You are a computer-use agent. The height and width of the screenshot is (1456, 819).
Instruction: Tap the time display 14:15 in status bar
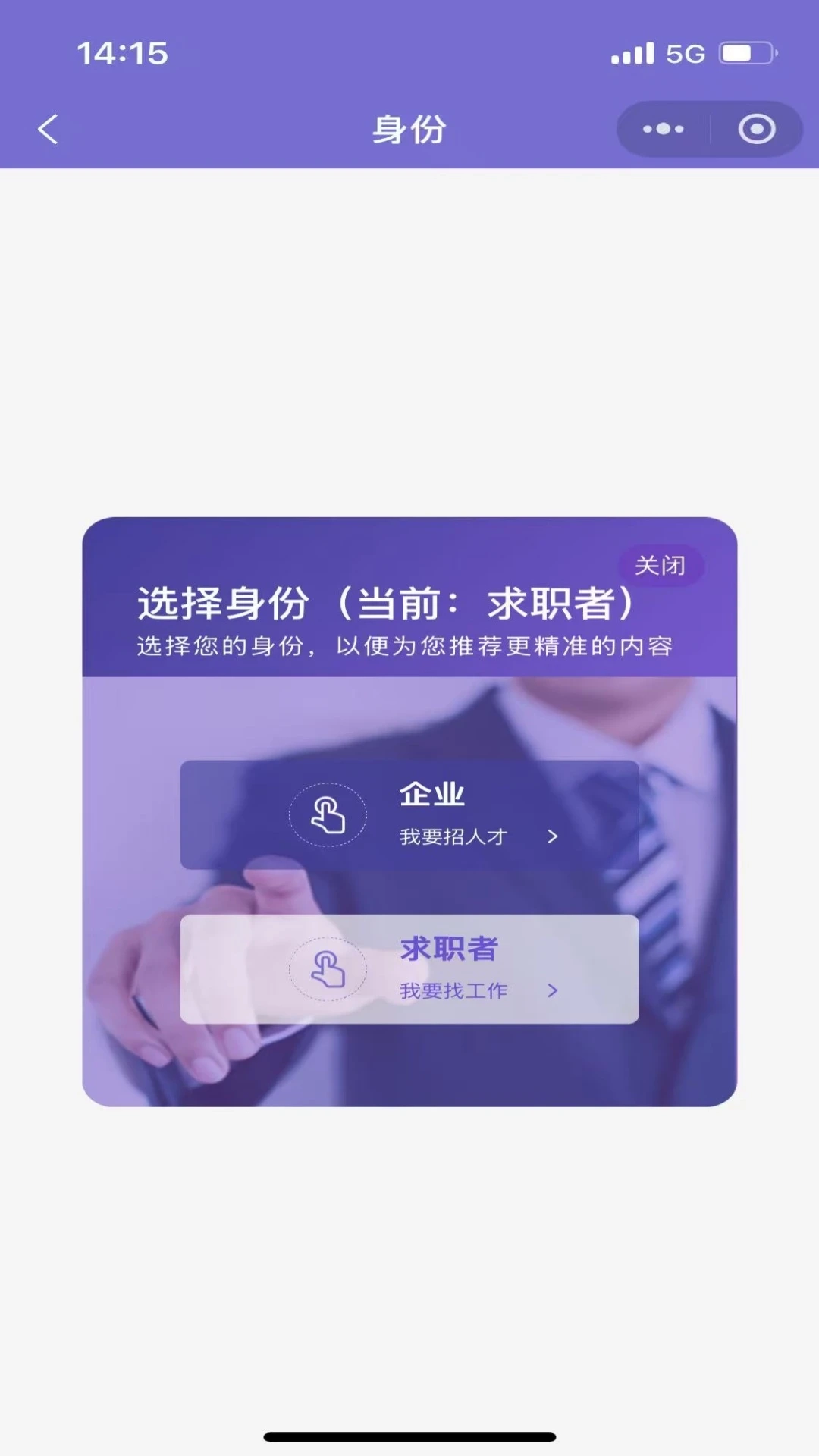(121, 52)
